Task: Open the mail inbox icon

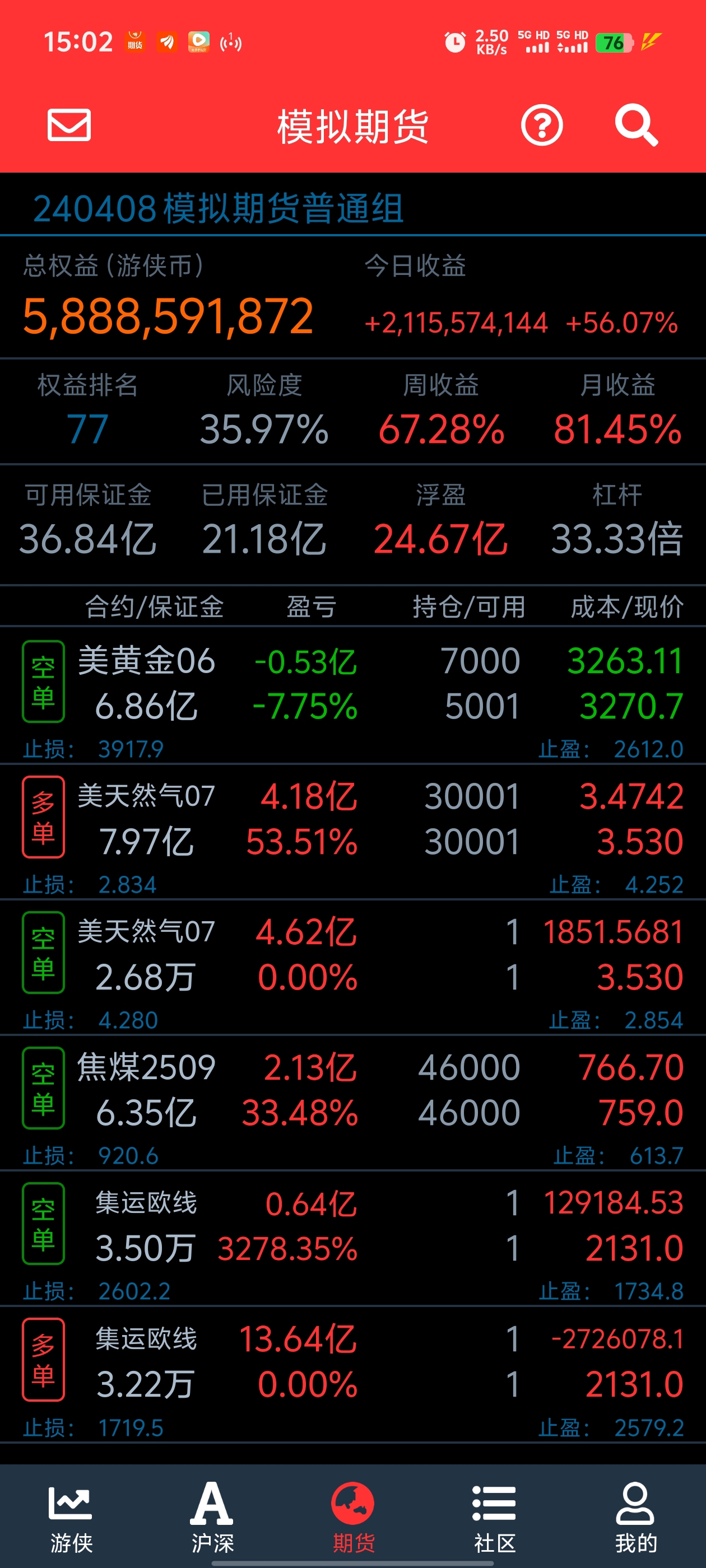Action: [69, 125]
